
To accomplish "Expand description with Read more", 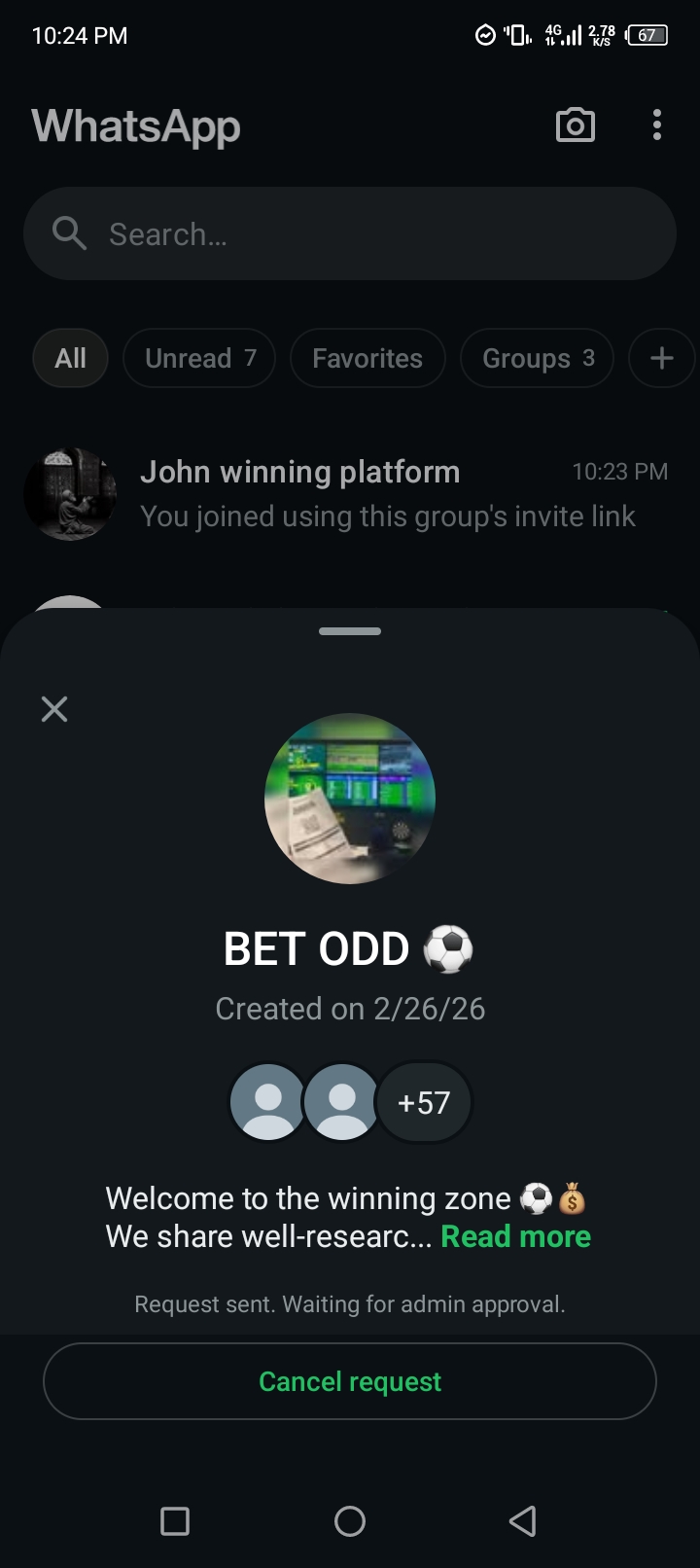I will (x=515, y=1236).
